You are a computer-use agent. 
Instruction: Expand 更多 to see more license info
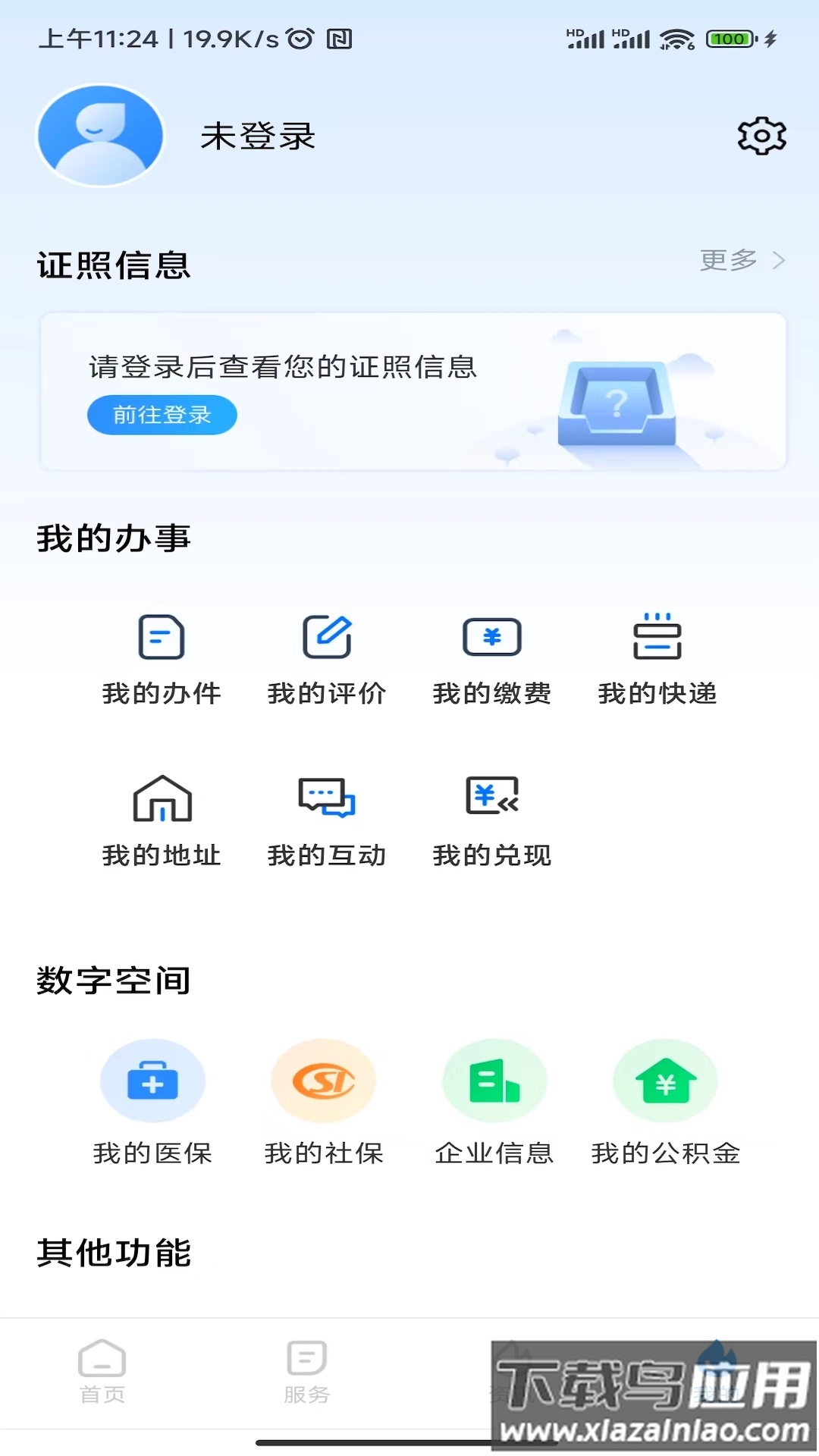[x=739, y=260]
